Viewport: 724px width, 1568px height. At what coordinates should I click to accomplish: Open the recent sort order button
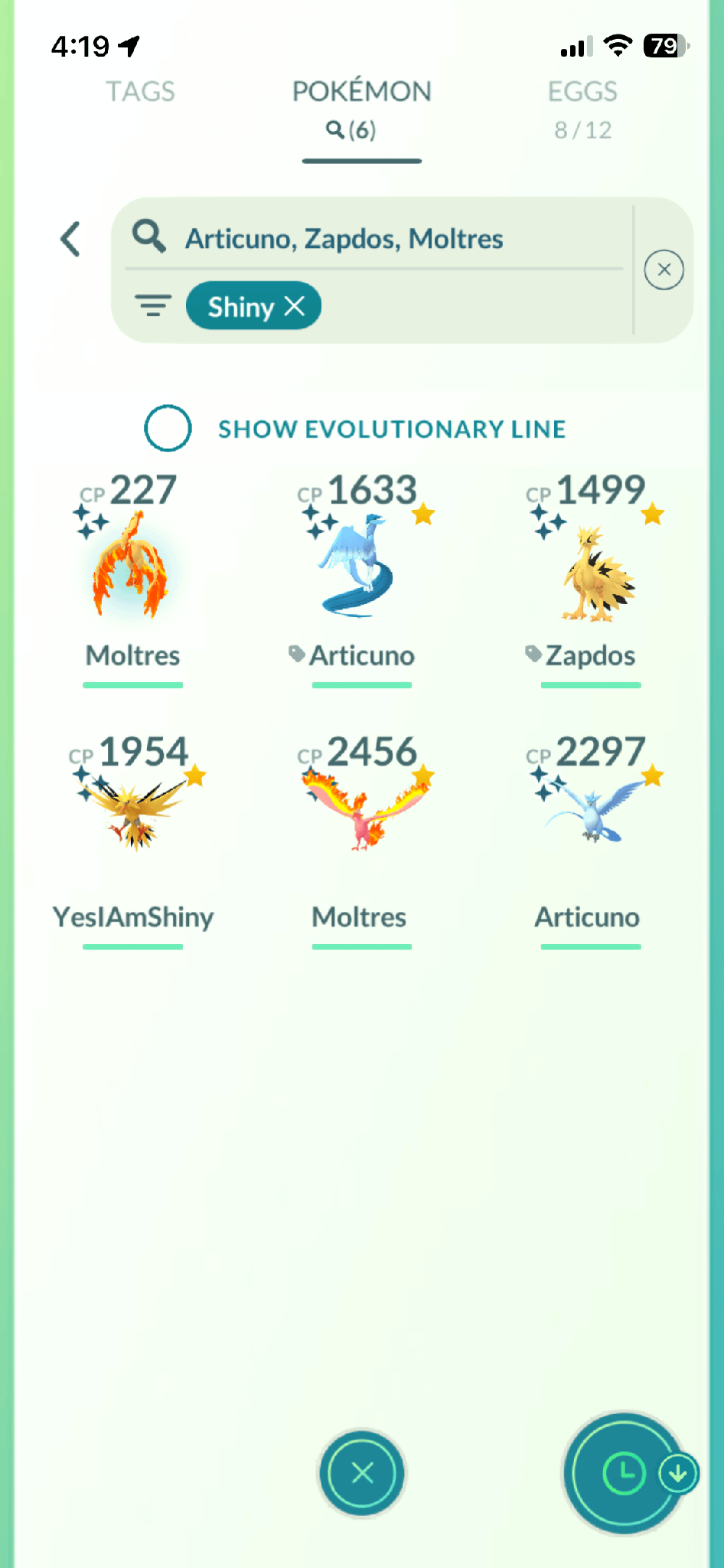tap(625, 1472)
